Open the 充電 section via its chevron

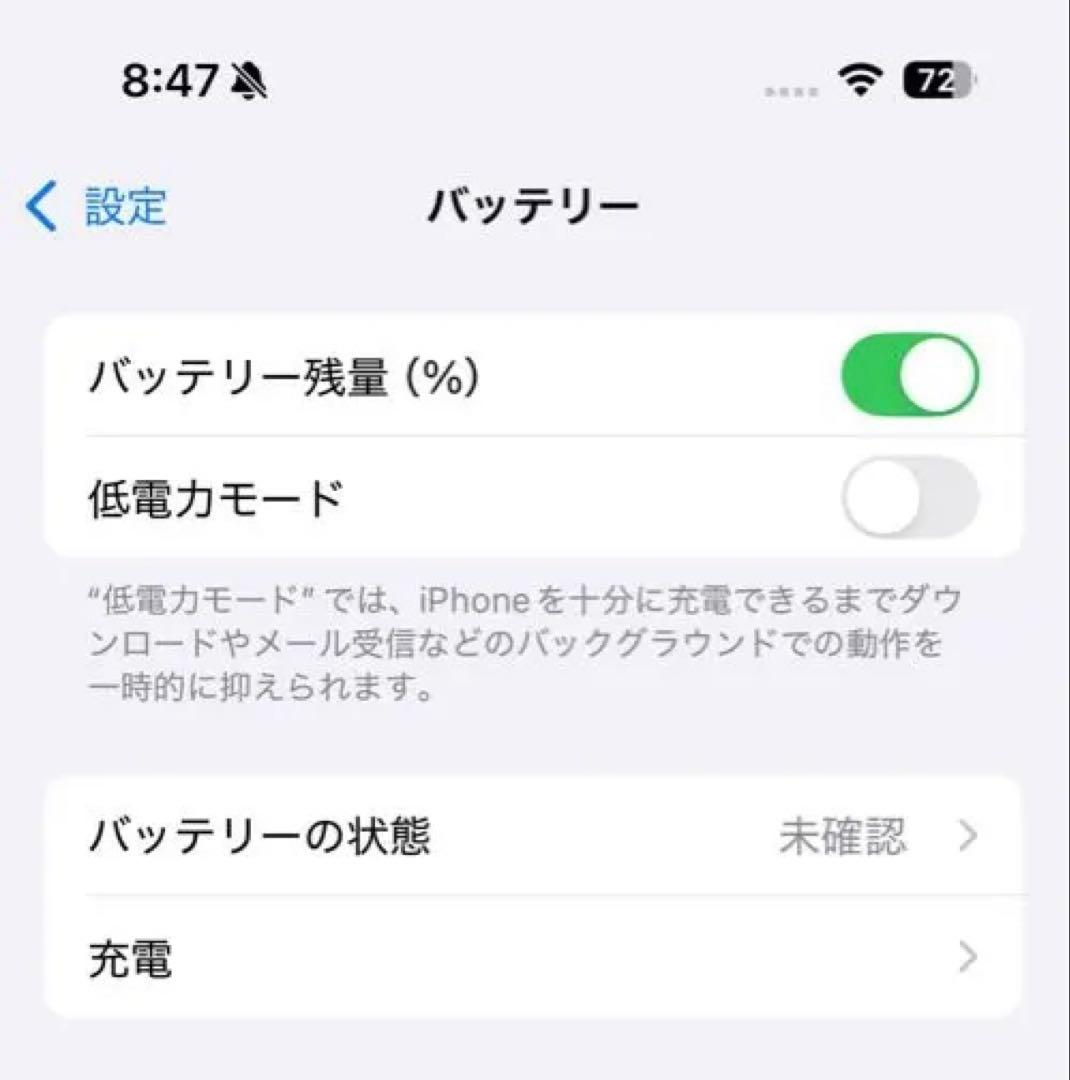(966, 958)
